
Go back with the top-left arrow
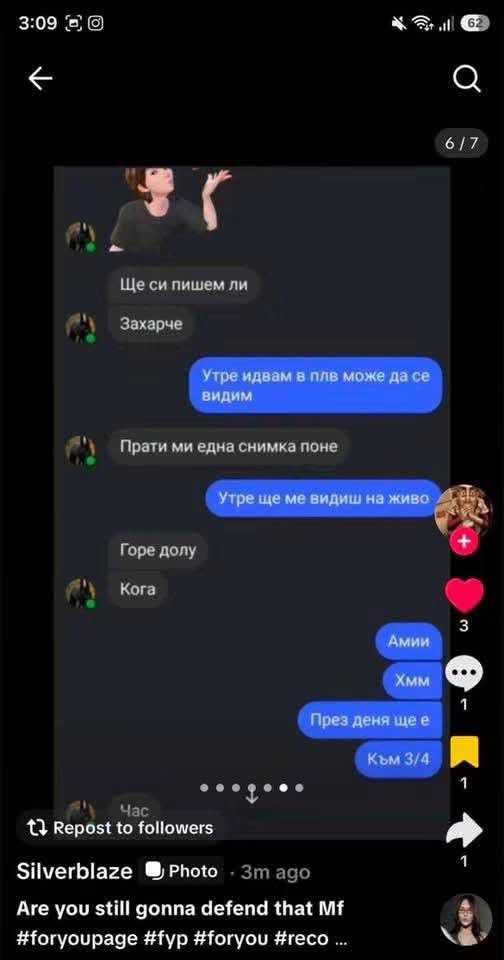40,79
